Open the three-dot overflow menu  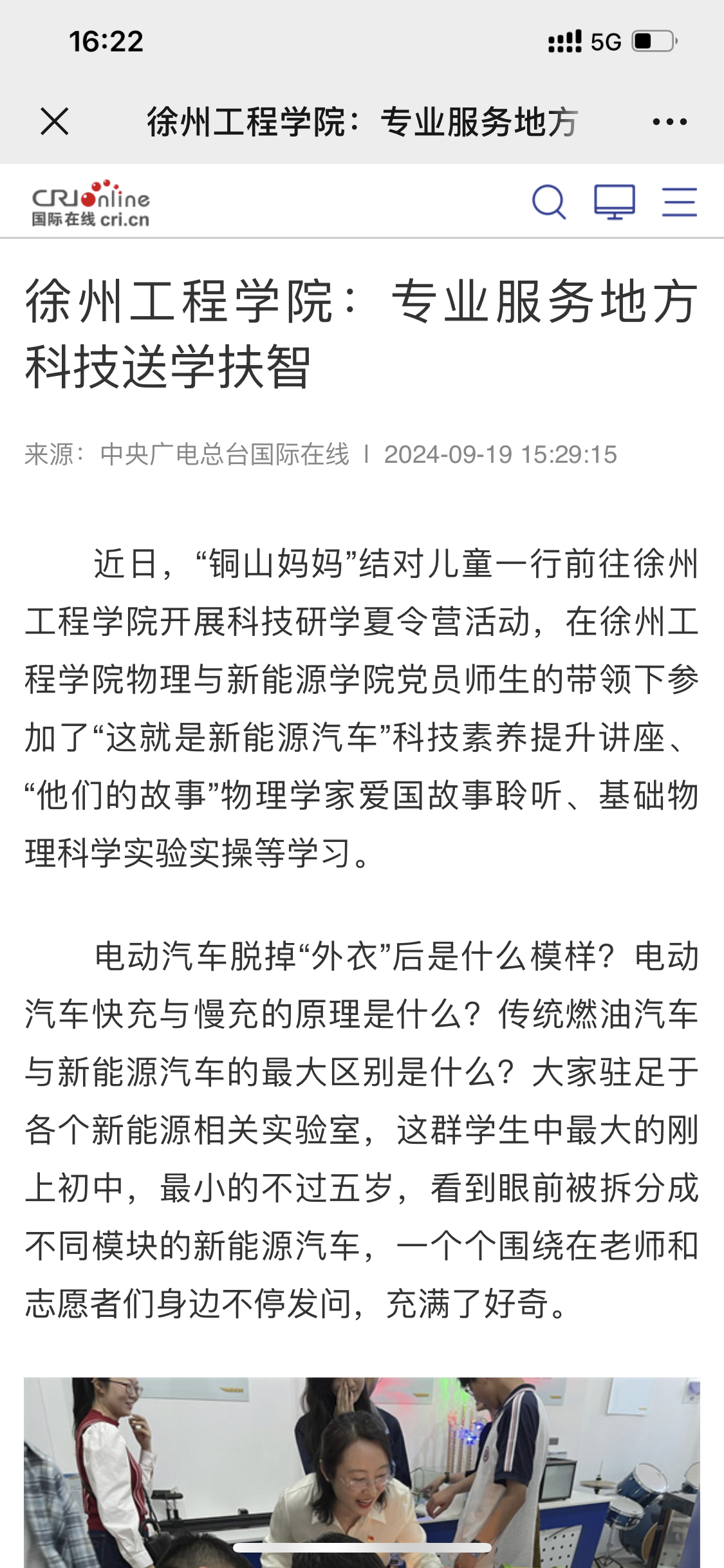(x=669, y=121)
